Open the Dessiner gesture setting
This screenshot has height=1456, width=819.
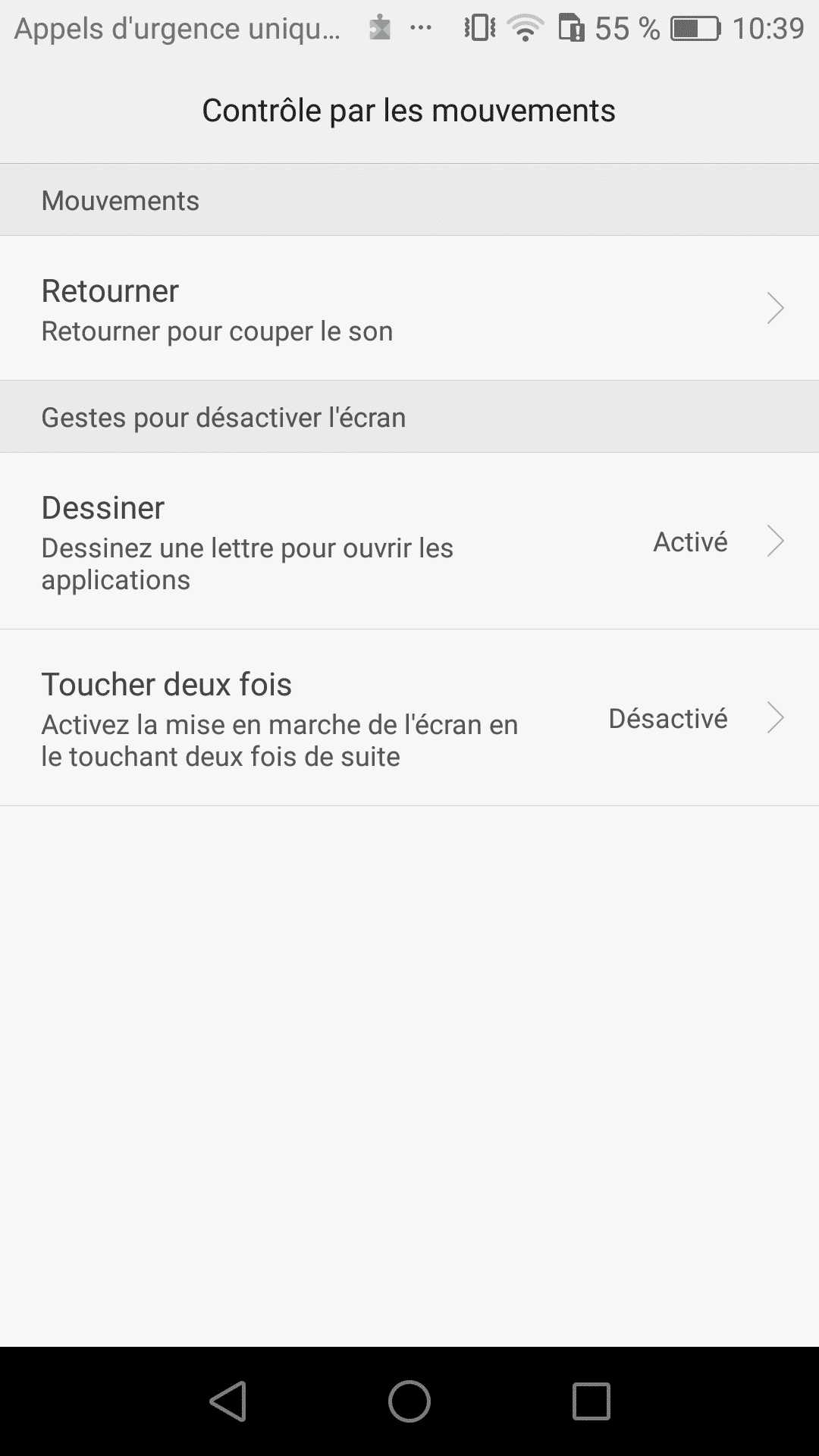click(409, 541)
